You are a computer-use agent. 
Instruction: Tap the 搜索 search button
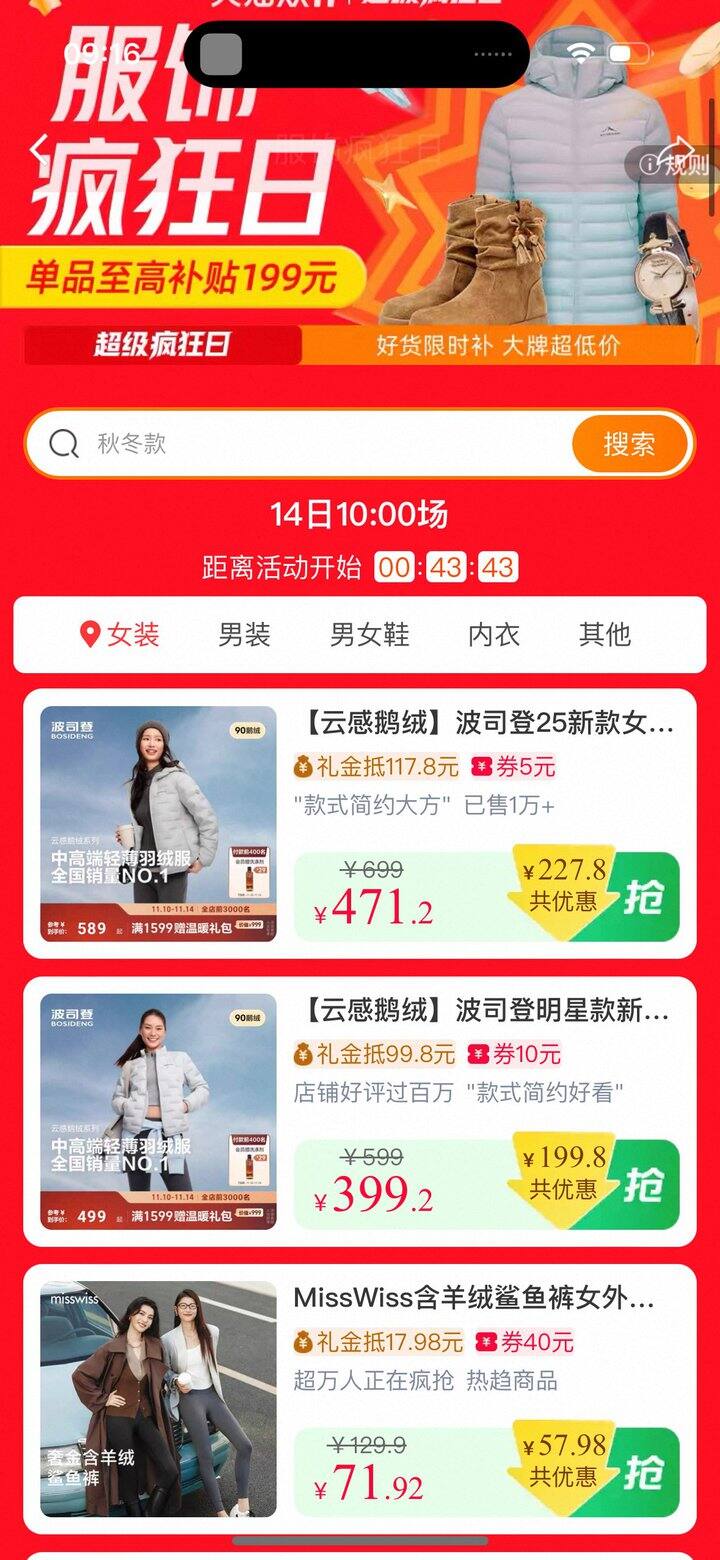630,443
